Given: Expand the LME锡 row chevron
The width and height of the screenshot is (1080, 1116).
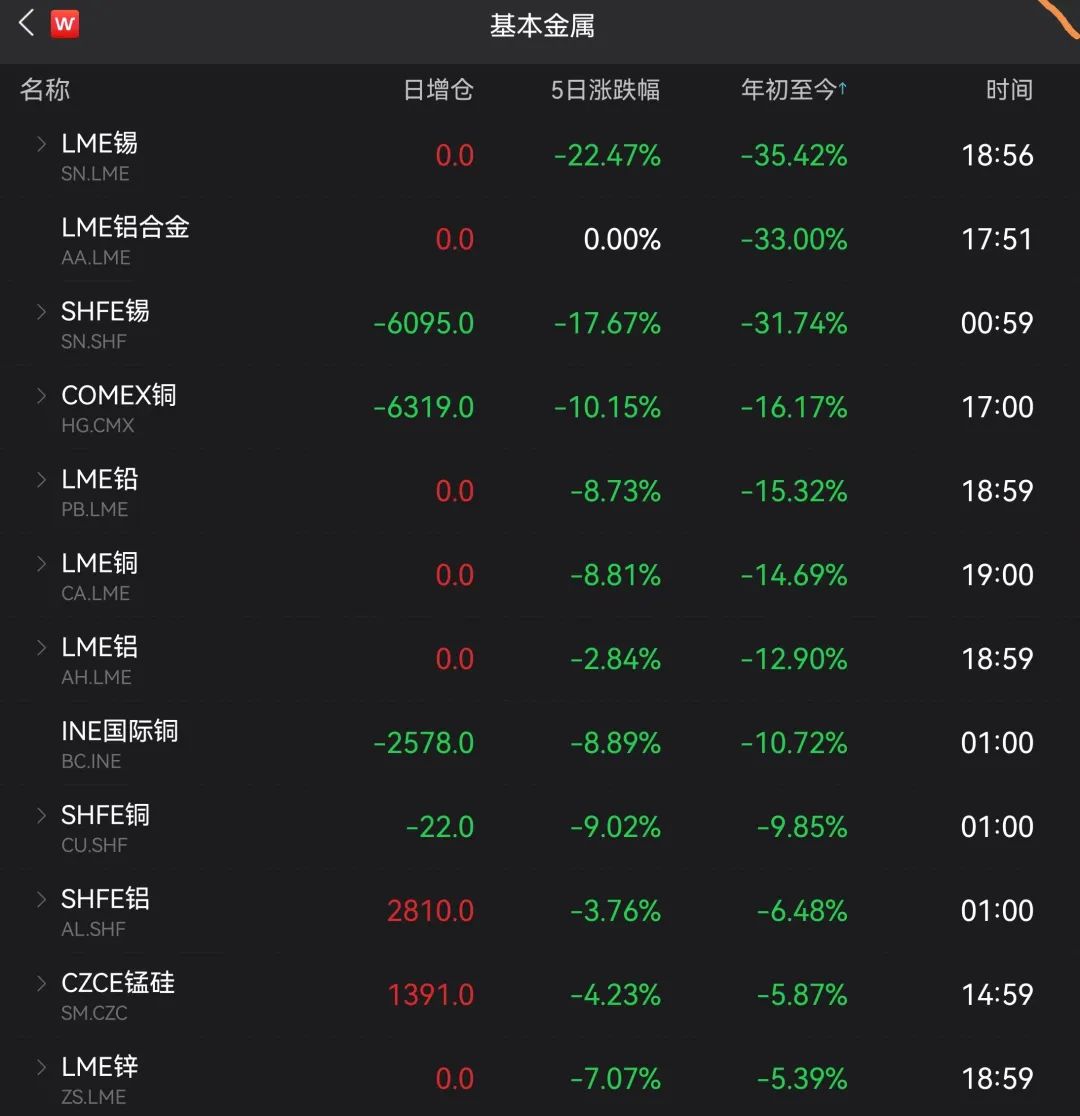Looking at the screenshot, I should (x=41, y=144).
